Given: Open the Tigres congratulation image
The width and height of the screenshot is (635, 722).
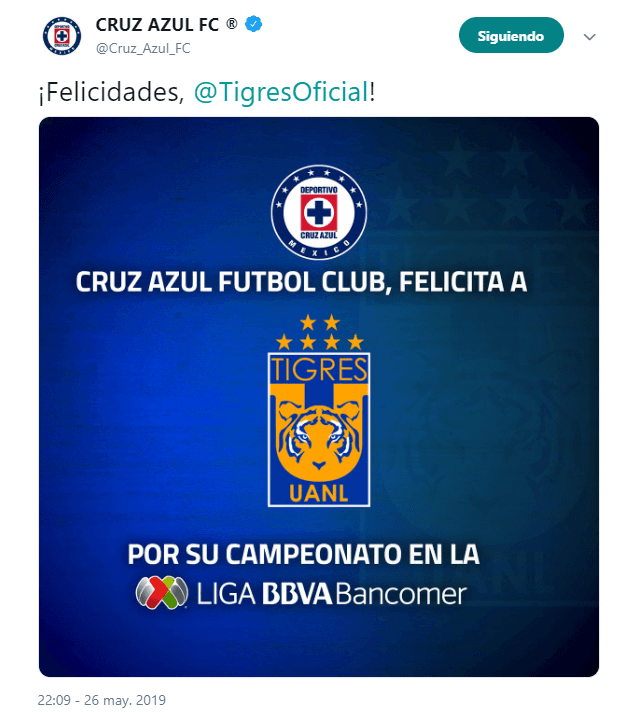Looking at the screenshot, I should pos(318,396).
